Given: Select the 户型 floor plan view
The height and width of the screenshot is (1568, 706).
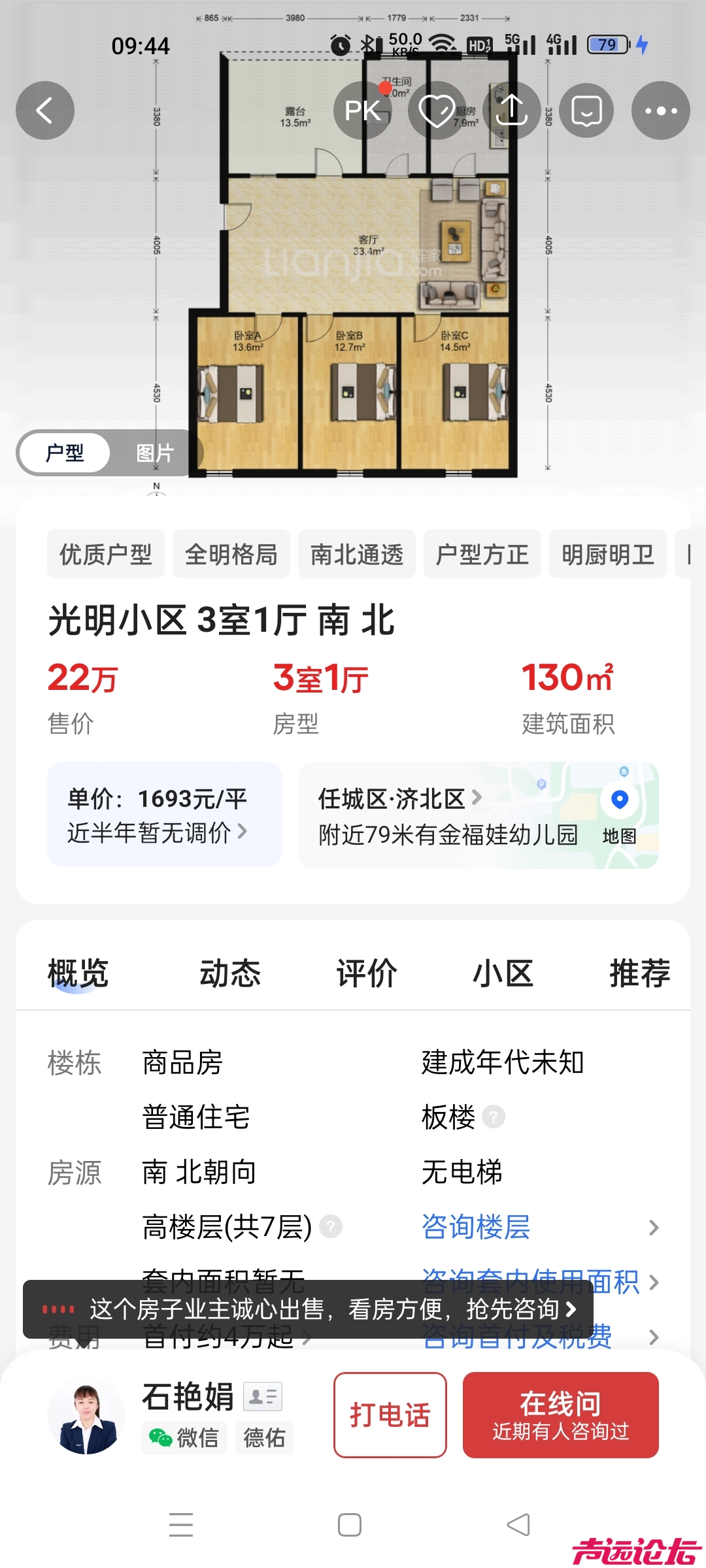Looking at the screenshot, I should tap(65, 453).
